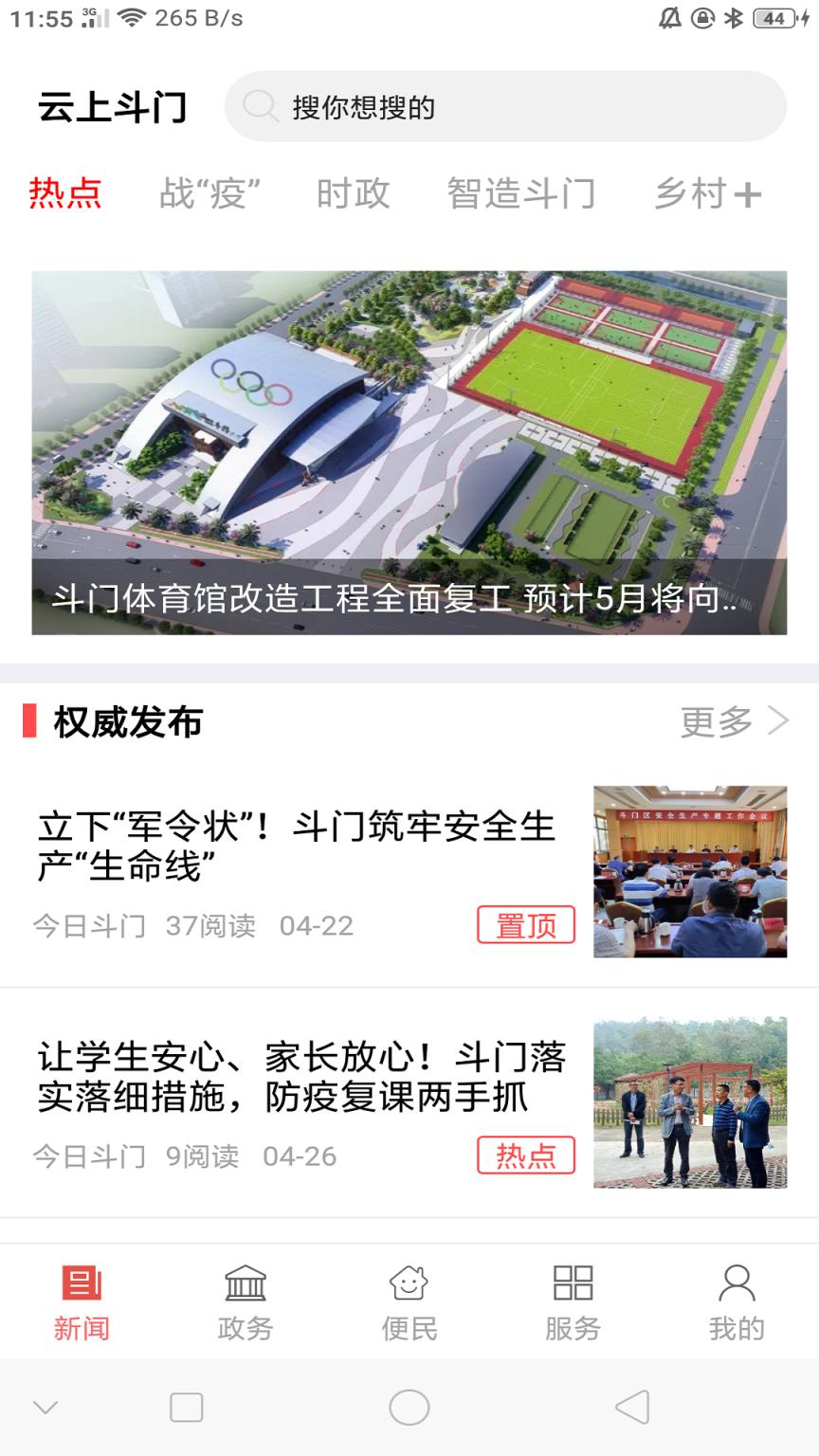Screen dimensions: 819x1456
Task: Open the 新闻 news section icon
Action: pos(83,1301)
